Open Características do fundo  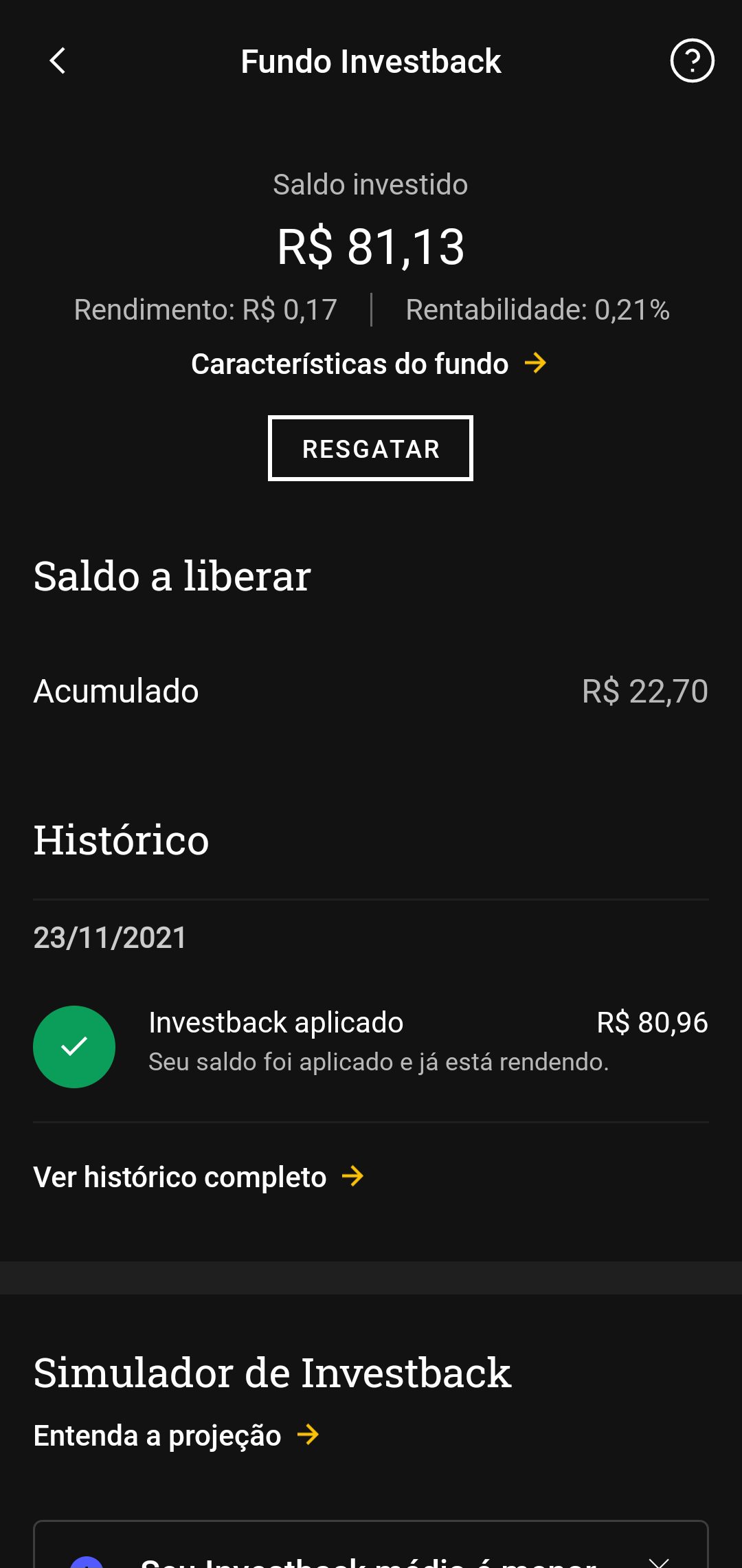click(349, 364)
